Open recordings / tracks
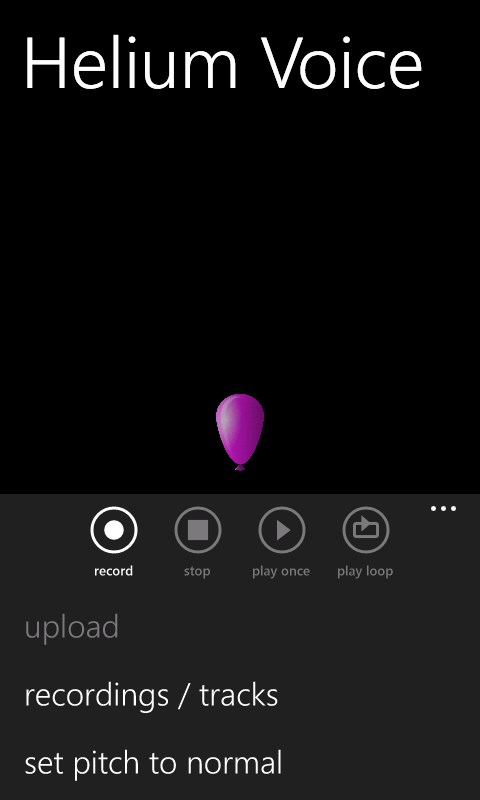Image resolution: width=480 pixels, height=800 pixels. (151, 695)
